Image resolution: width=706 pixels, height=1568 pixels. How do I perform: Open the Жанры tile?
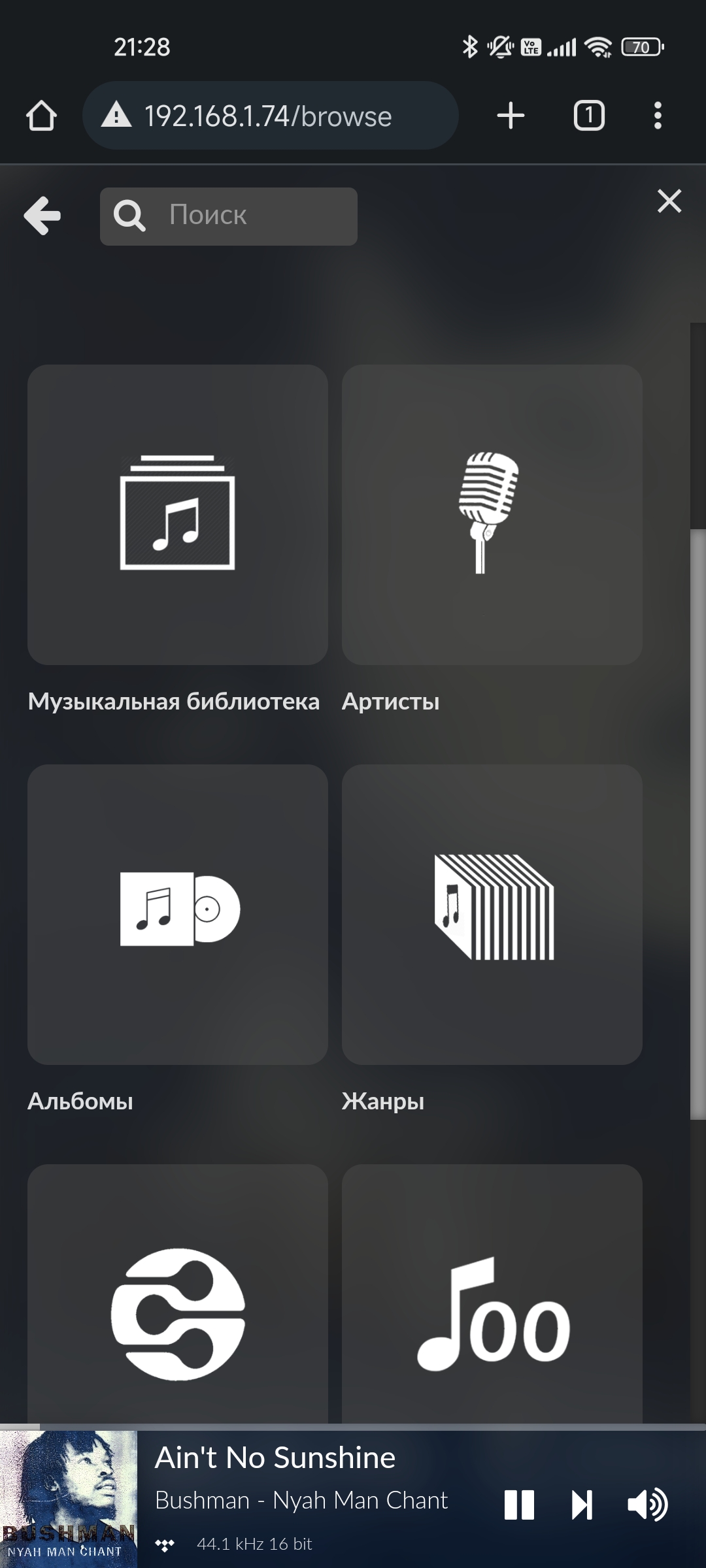point(492,914)
